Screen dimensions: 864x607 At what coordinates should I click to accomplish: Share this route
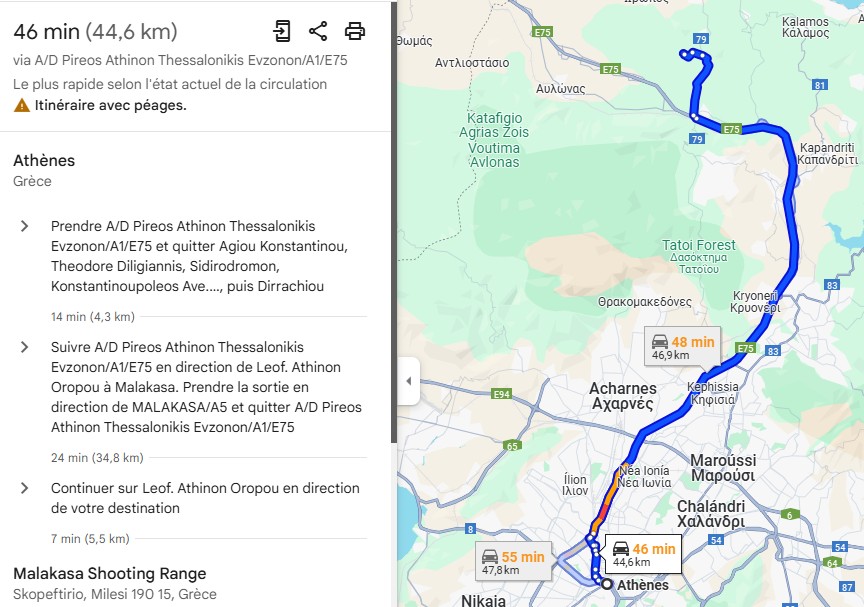point(318,31)
